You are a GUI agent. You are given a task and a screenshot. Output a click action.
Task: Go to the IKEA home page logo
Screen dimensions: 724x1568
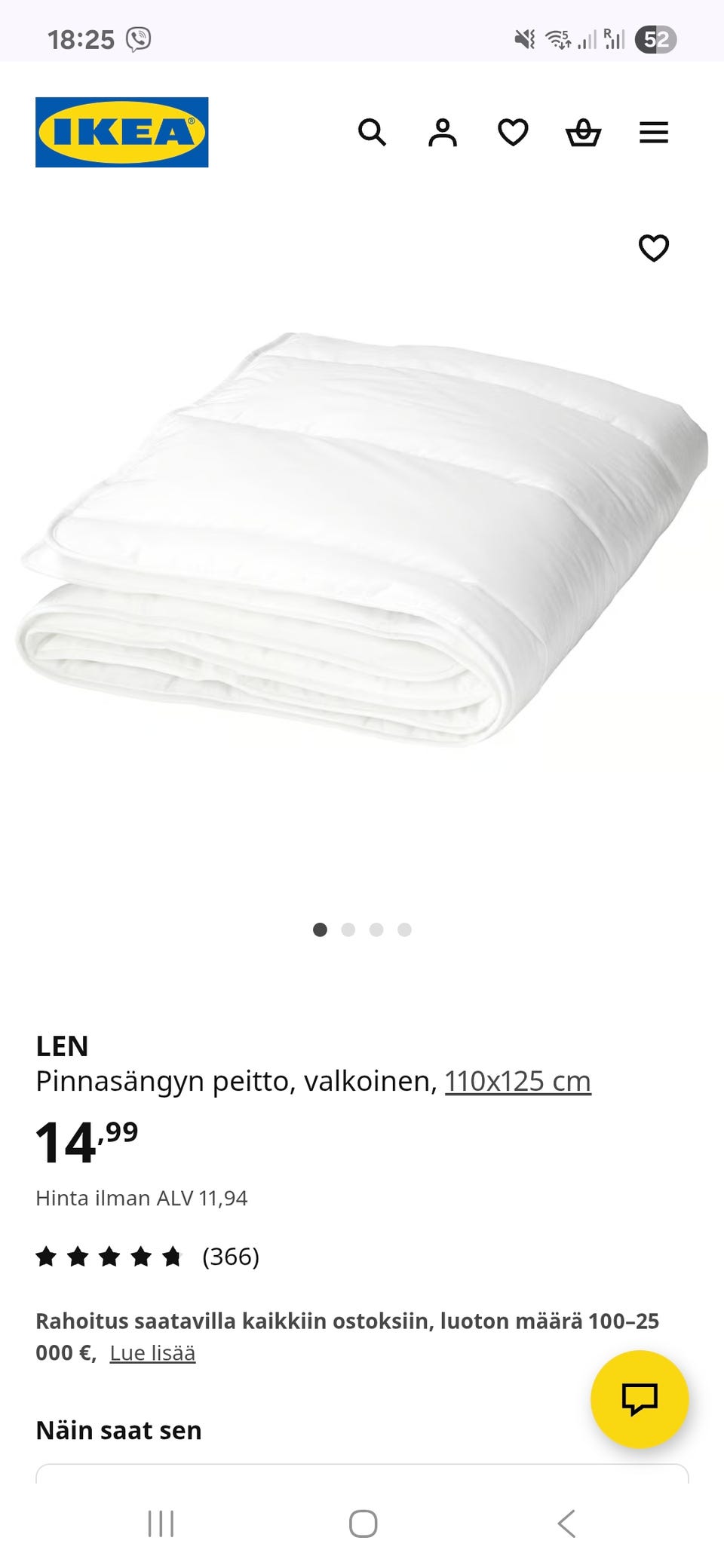click(122, 132)
